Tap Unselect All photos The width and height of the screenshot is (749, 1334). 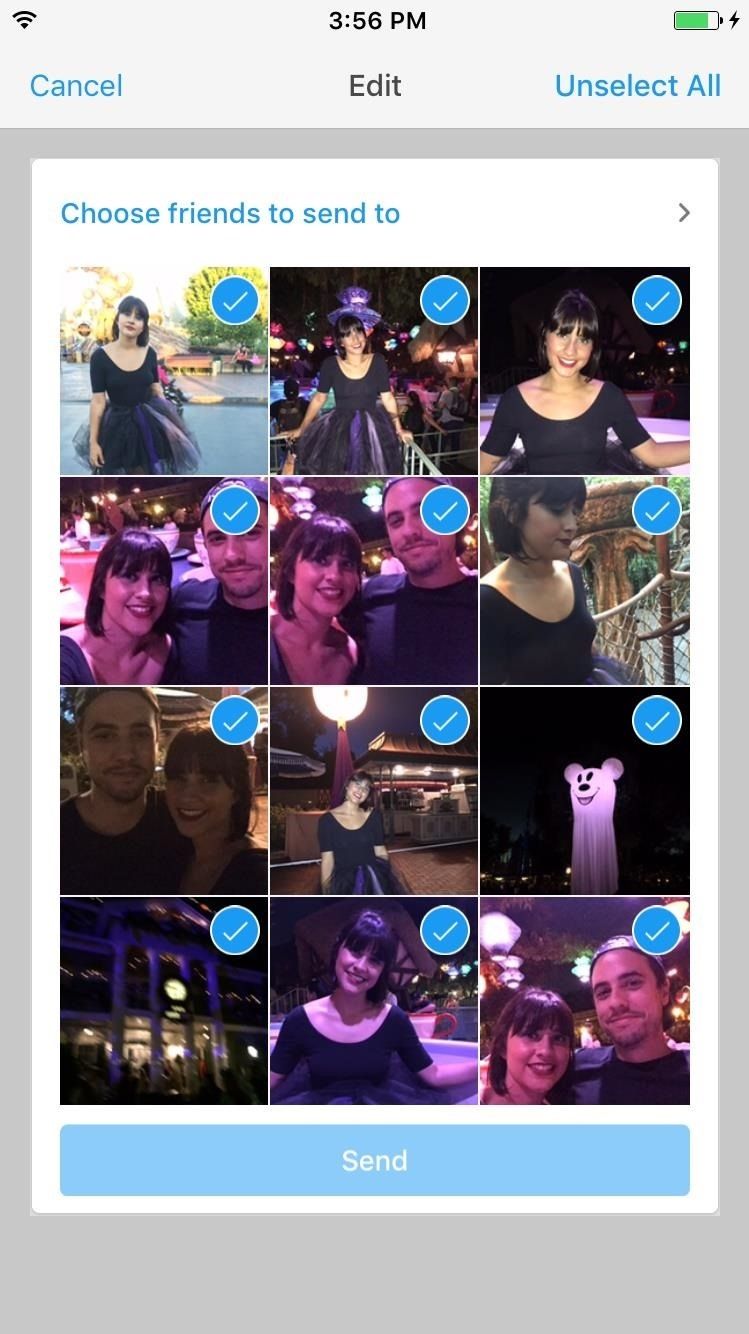tap(637, 86)
